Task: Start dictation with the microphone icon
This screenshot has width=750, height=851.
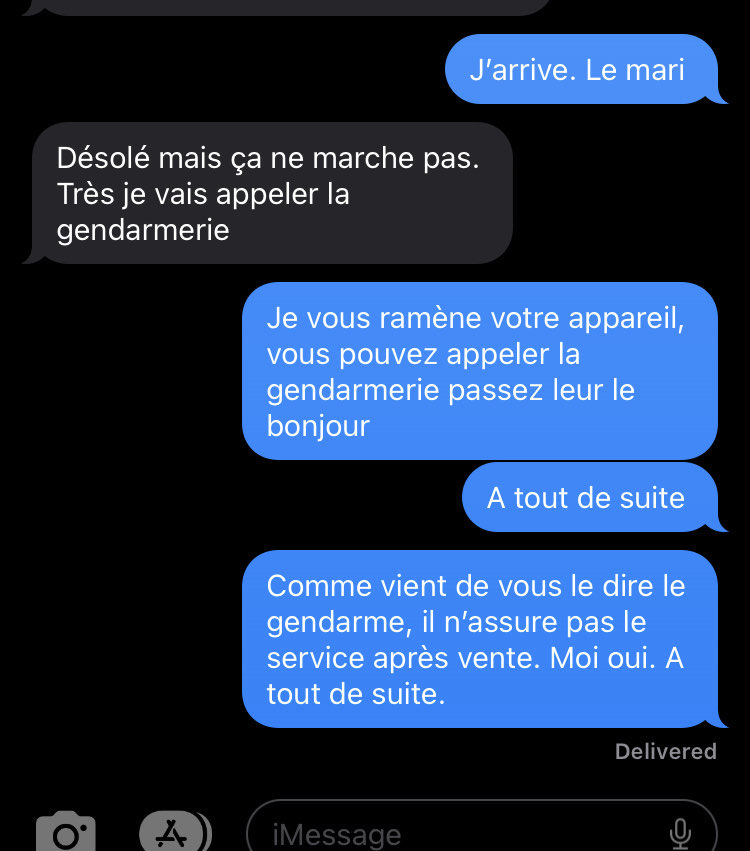Action: [680, 832]
